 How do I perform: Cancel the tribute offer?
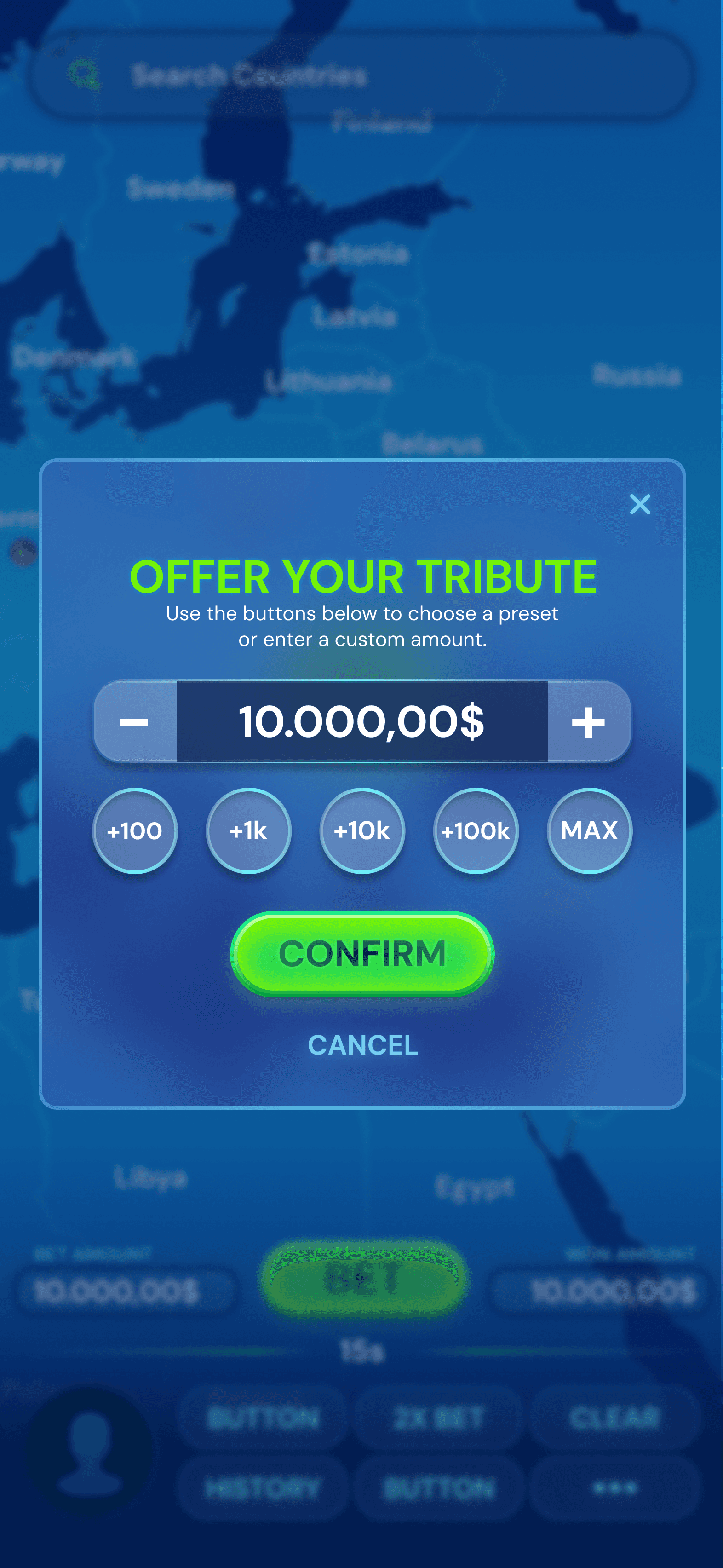[363, 1045]
